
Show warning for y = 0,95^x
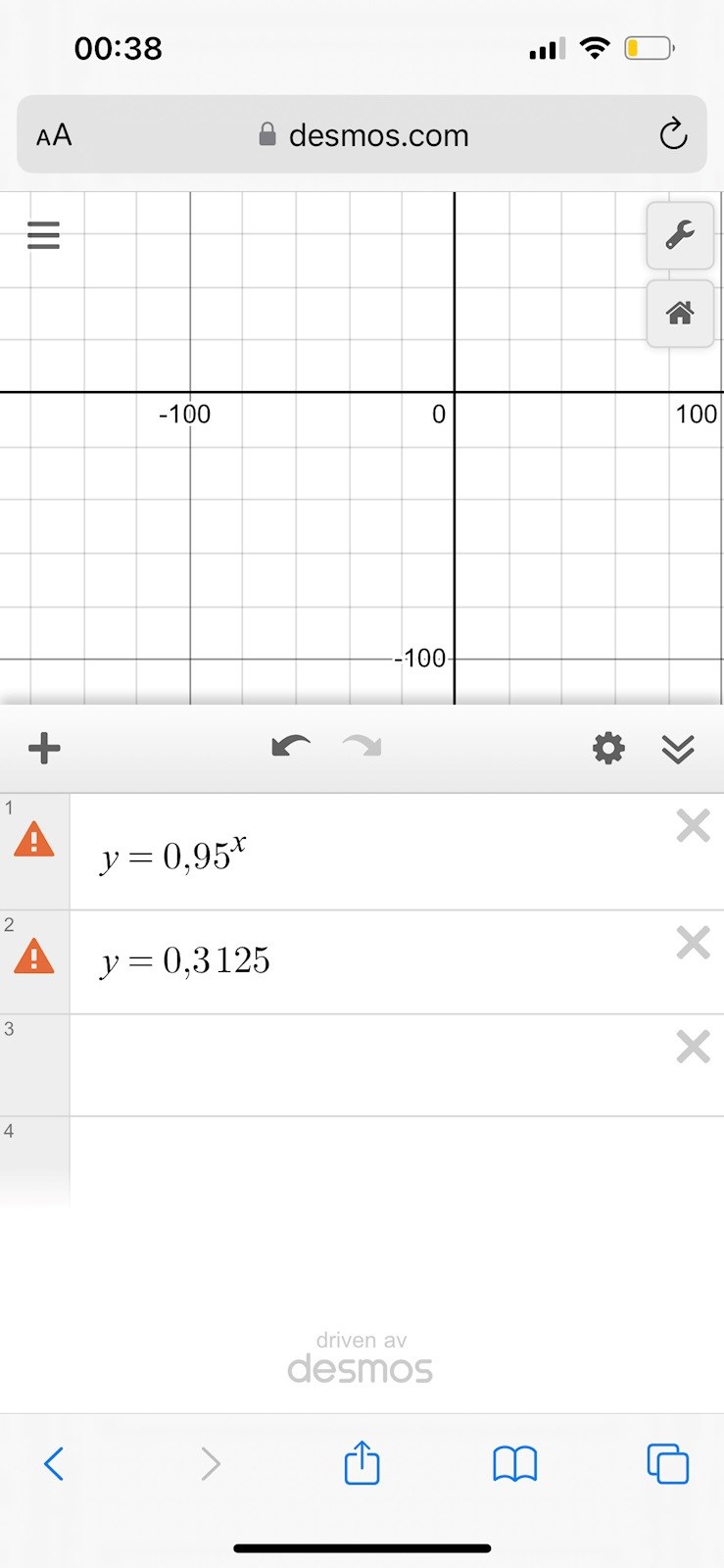point(34,840)
